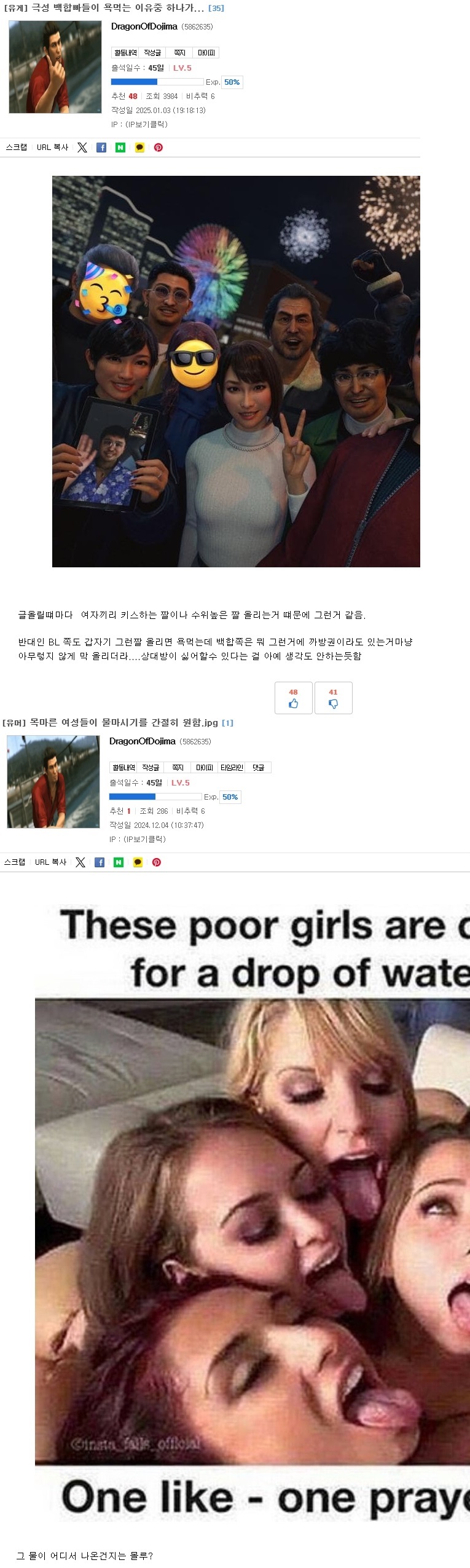Open the 극성 백합빠들이 욕먹는 이유중 post title
Viewport: 470px width, 1568px height.
[x=117, y=8]
